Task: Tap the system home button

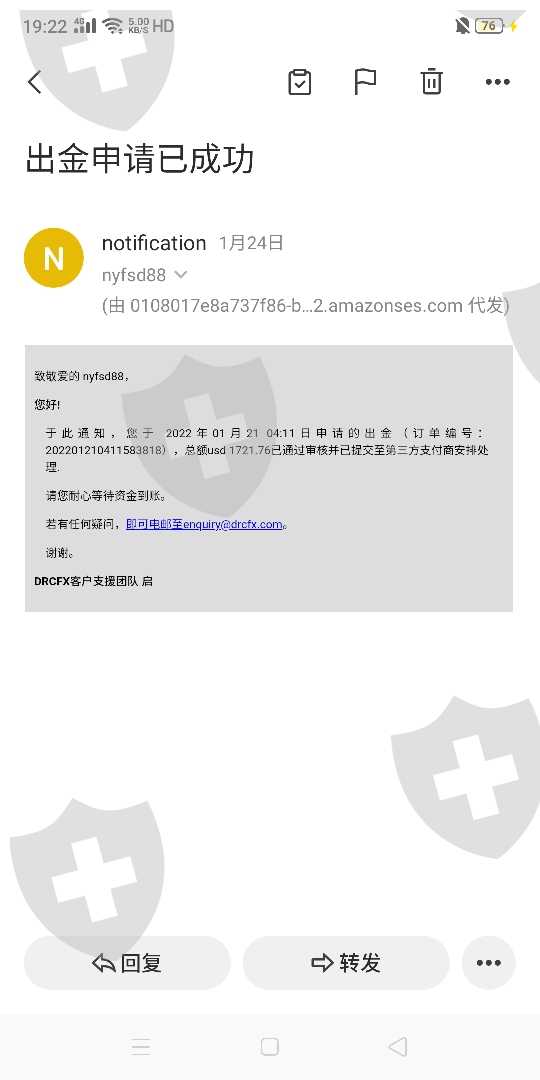Action: coord(269,1047)
